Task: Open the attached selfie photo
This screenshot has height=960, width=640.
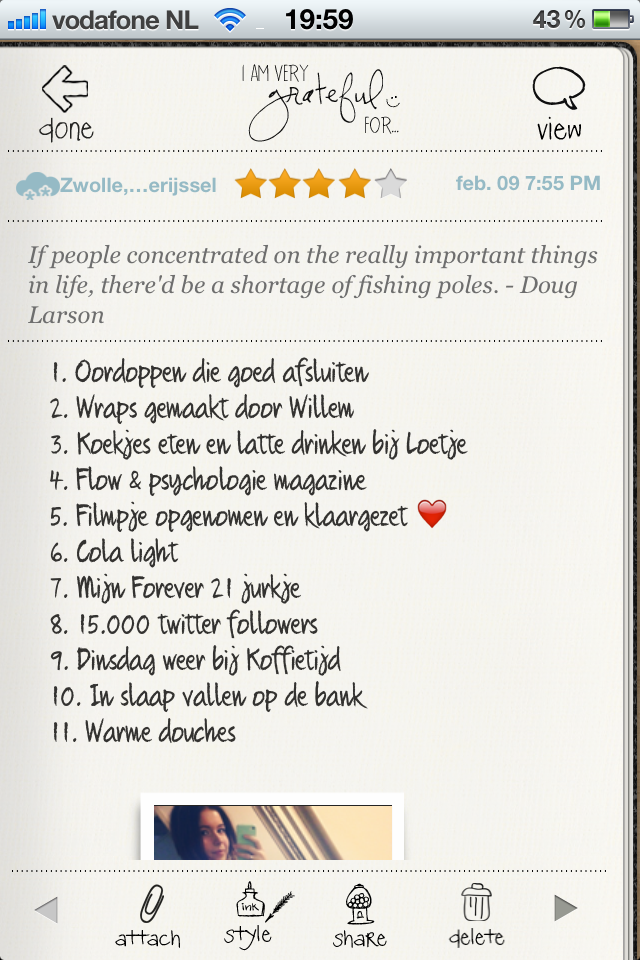Action: [x=272, y=830]
